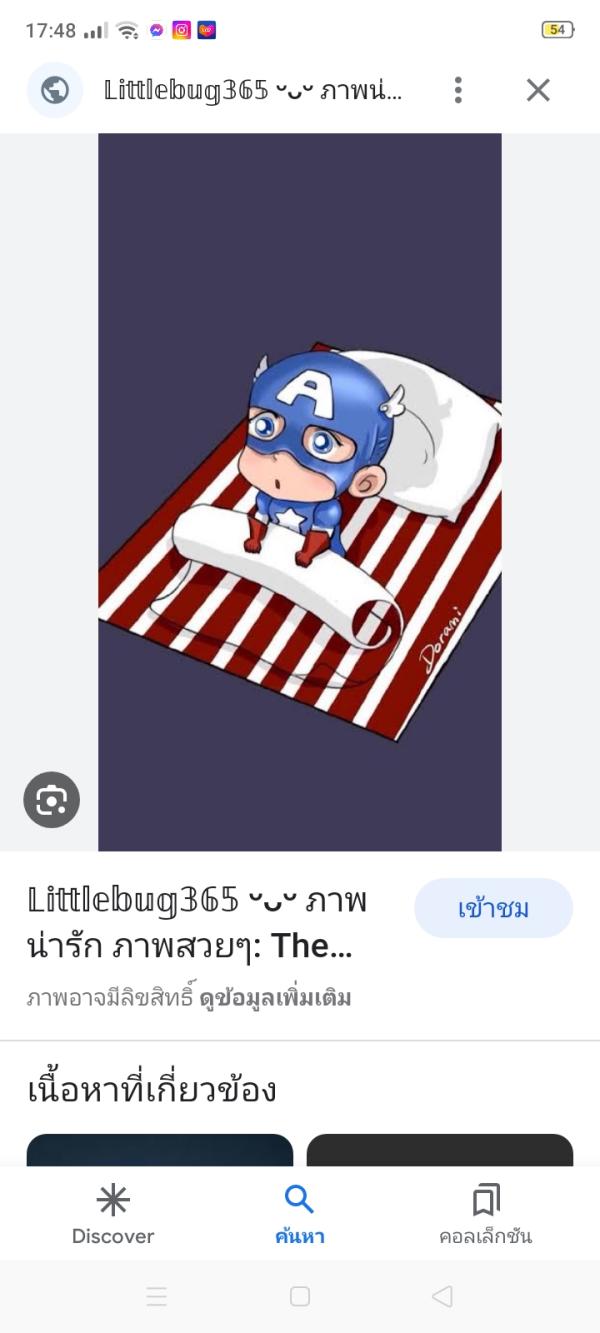Go back with system back button
This screenshot has width=600, height=1333.
pos(442,1297)
